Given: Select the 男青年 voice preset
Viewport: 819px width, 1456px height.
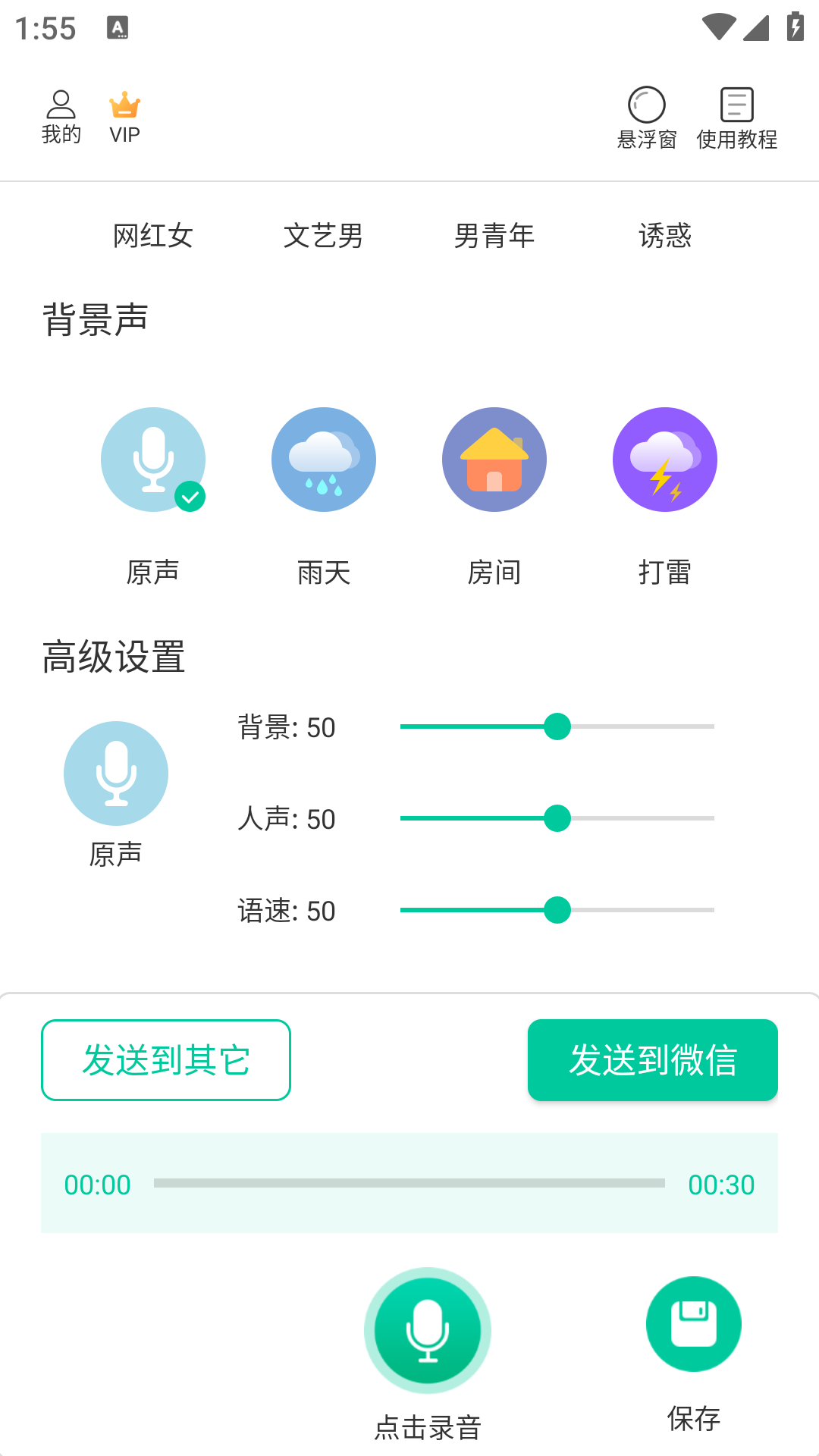Looking at the screenshot, I should pos(495,236).
